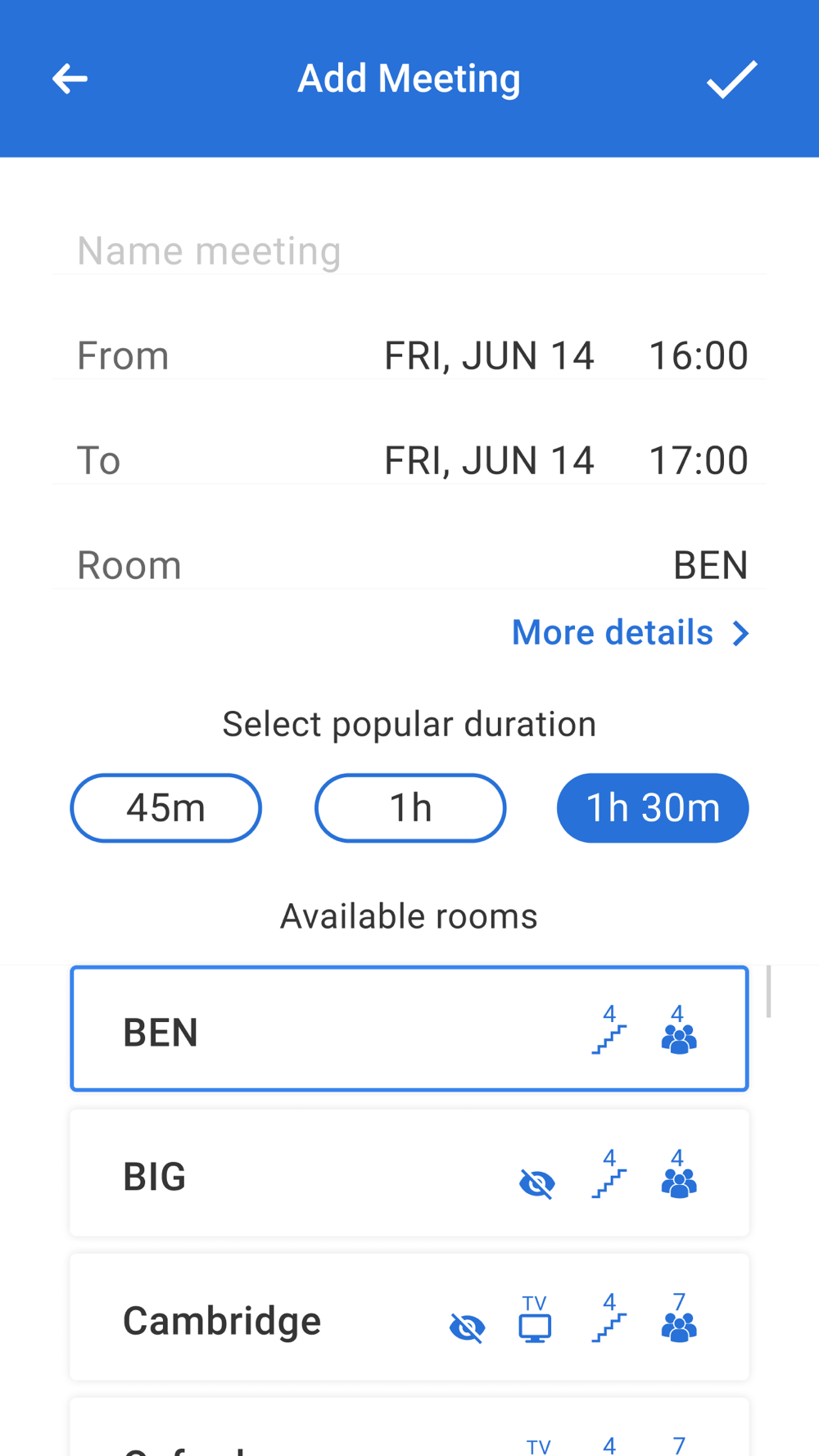Go back using the arrow icon

tap(70, 79)
